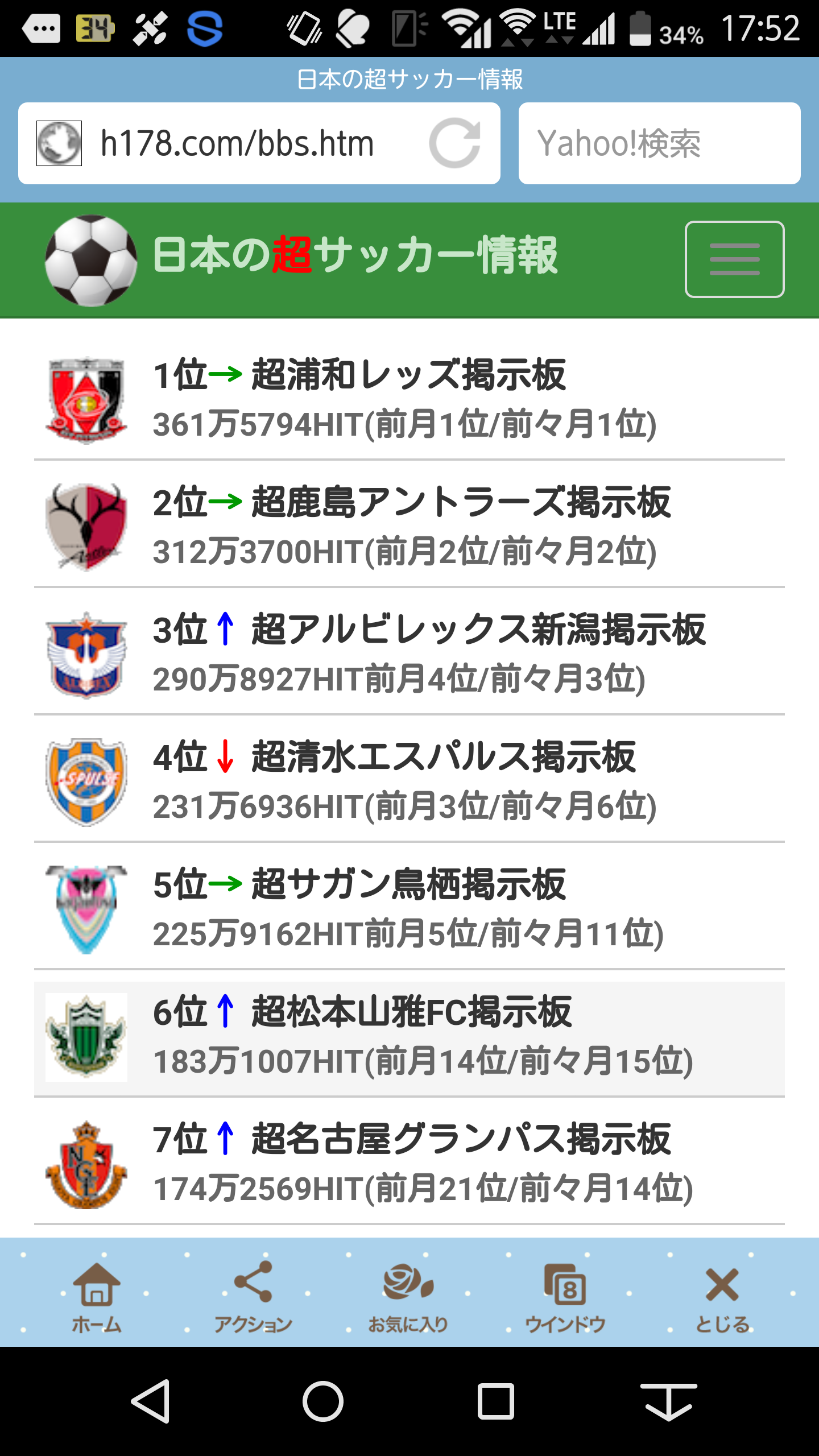Screen dimensions: 819x1456
Task: Open the 超浦和レッズ掲示板 board
Action: point(408,375)
